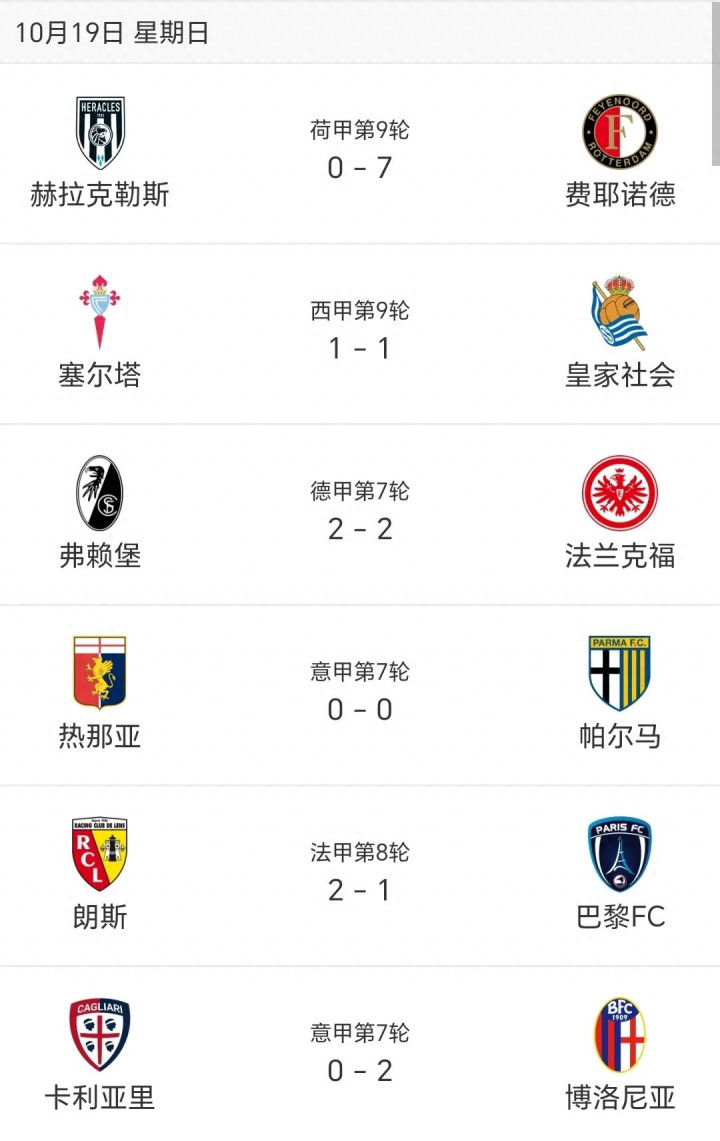Select the Lens vs Paris FC match
Viewport: 720px width, 1141px height.
[360, 876]
